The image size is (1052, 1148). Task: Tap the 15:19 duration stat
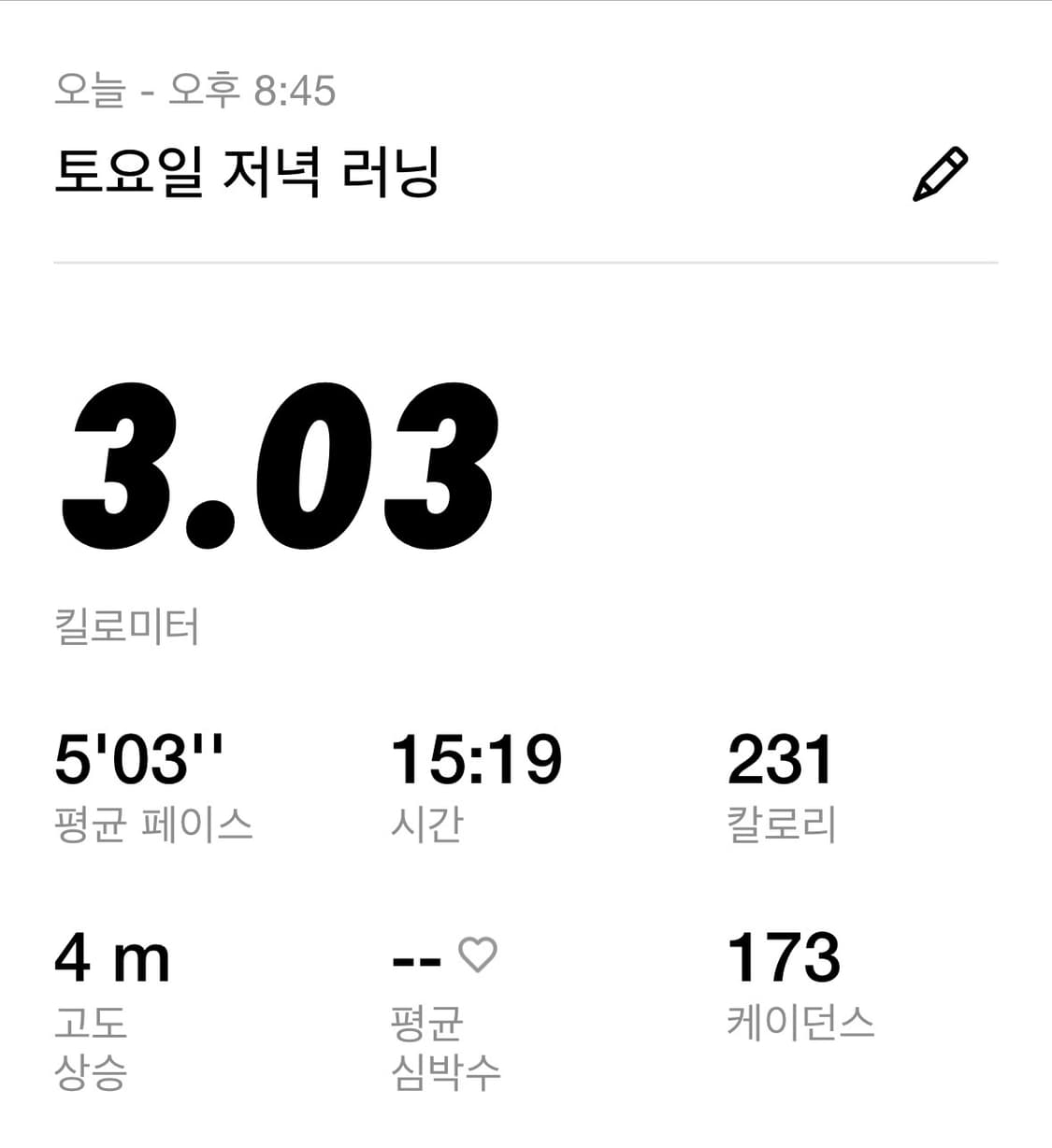coord(477,759)
